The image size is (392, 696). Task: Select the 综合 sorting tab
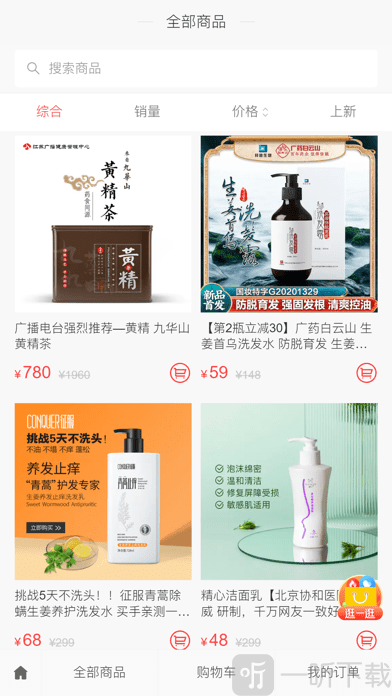pos(49,111)
